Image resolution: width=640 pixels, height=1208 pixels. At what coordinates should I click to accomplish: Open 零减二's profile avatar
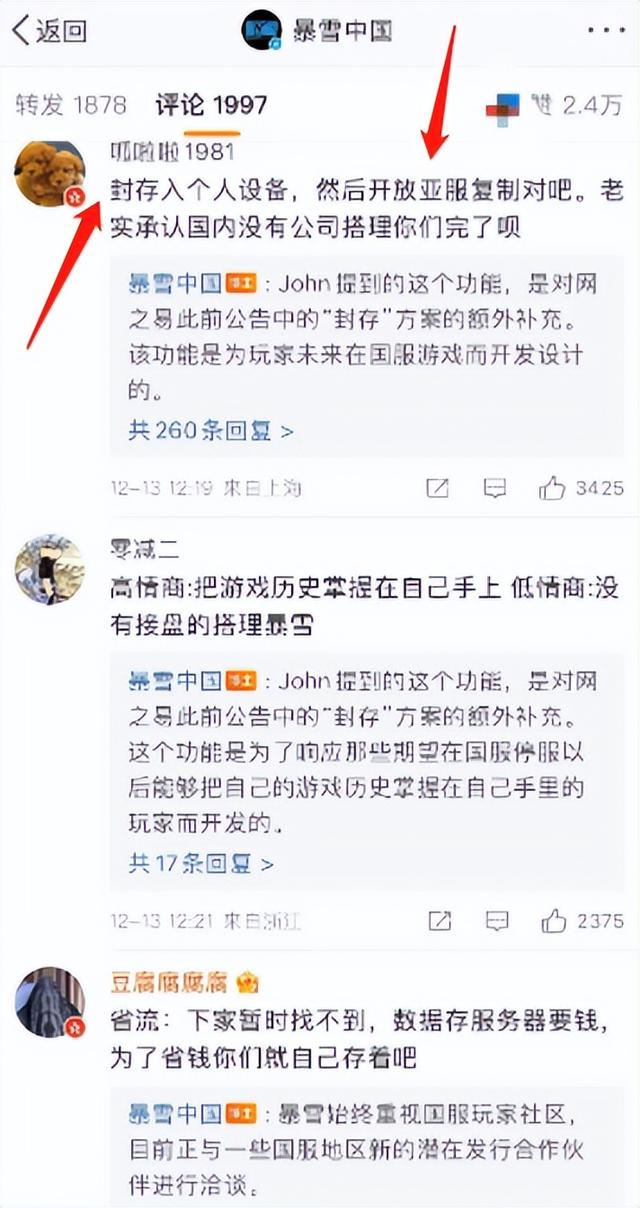[48, 568]
